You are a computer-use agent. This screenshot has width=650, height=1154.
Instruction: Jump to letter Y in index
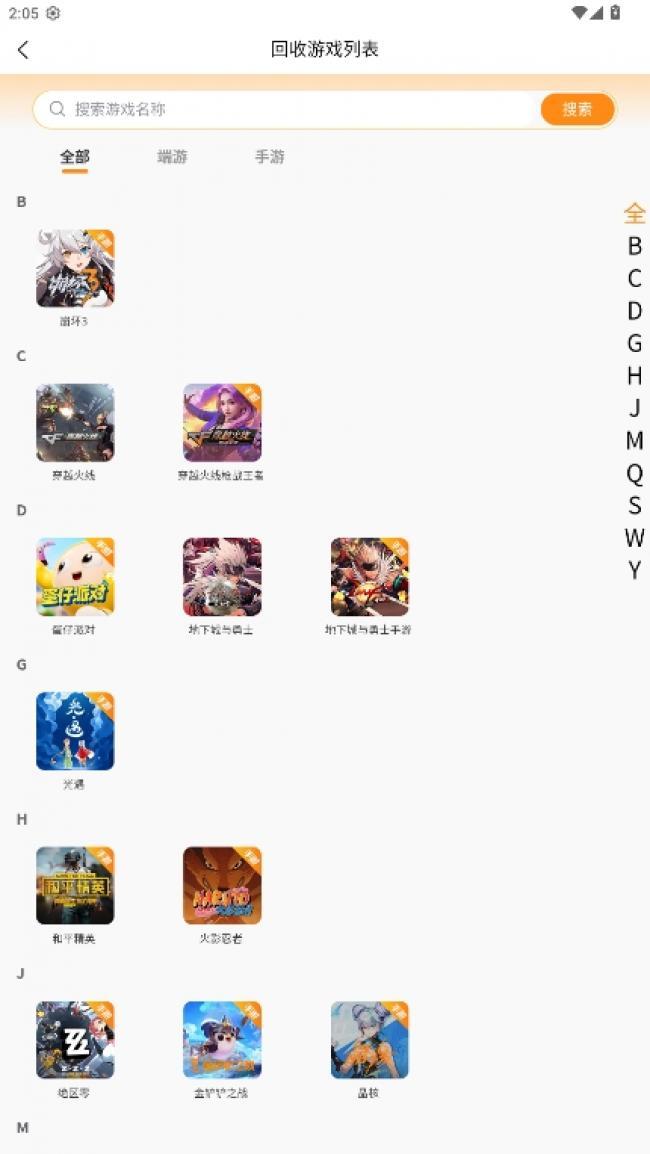pos(634,571)
